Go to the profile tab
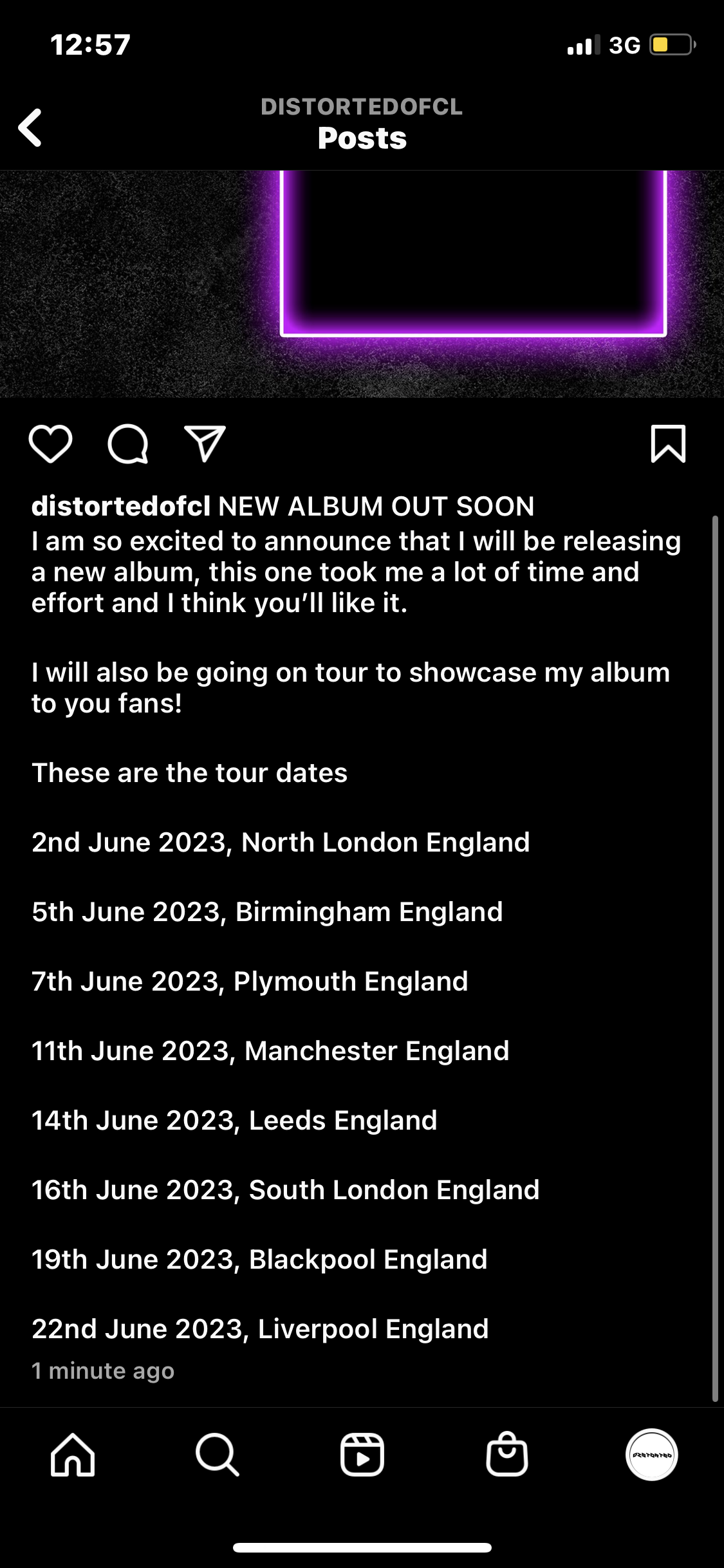This screenshot has width=724, height=1568. [x=652, y=1455]
